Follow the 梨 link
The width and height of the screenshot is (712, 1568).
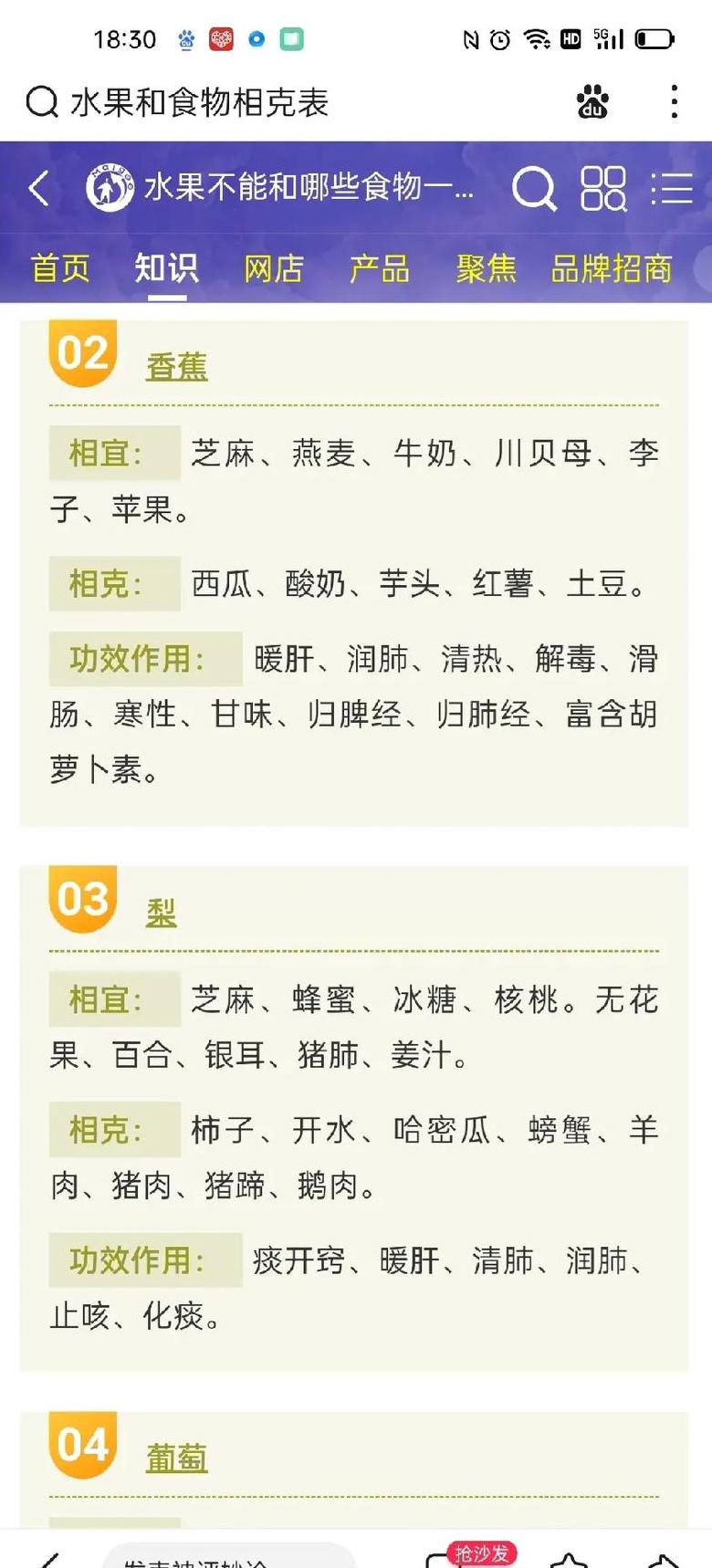(x=162, y=913)
